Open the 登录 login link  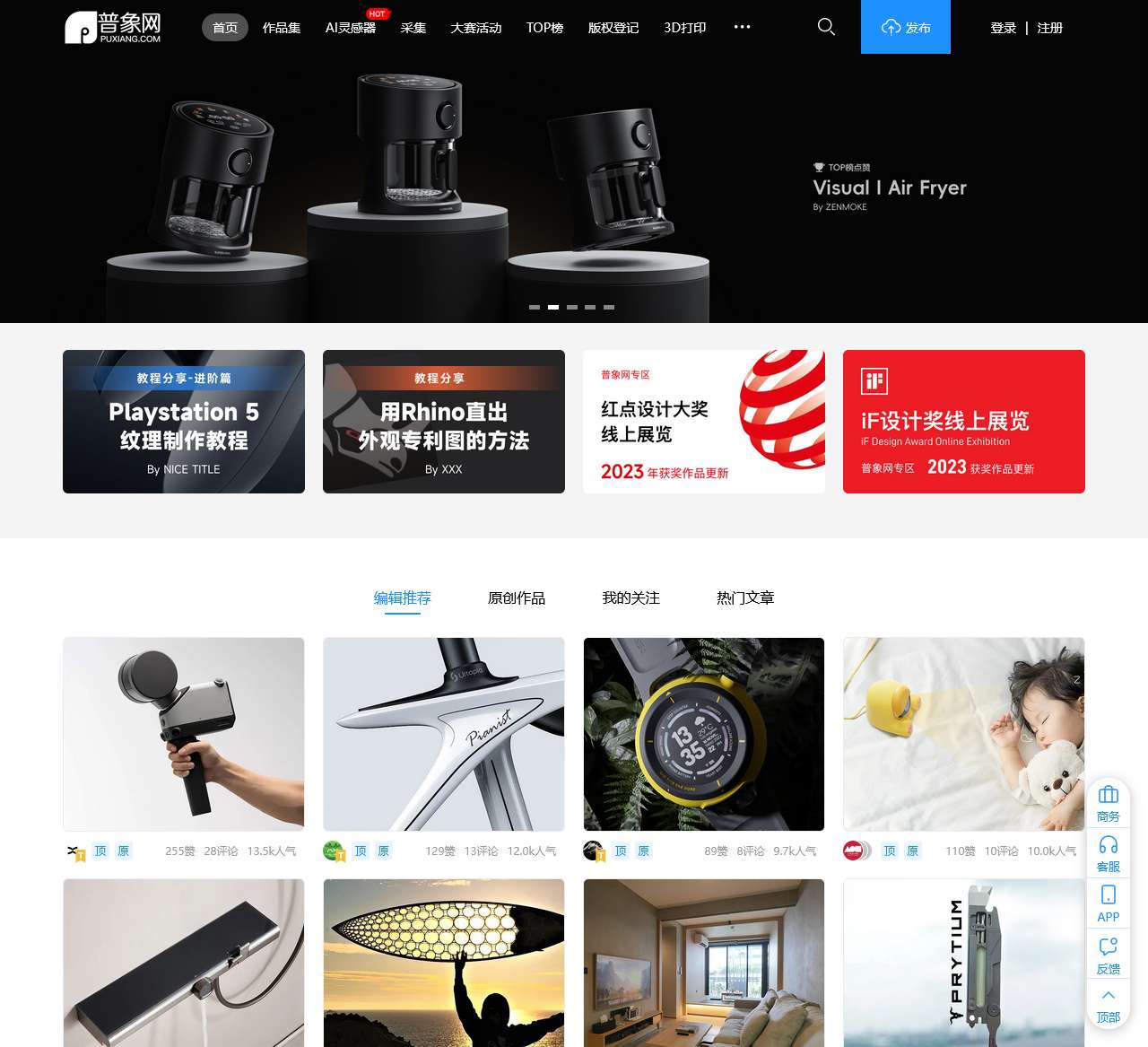coord(1003,28)
